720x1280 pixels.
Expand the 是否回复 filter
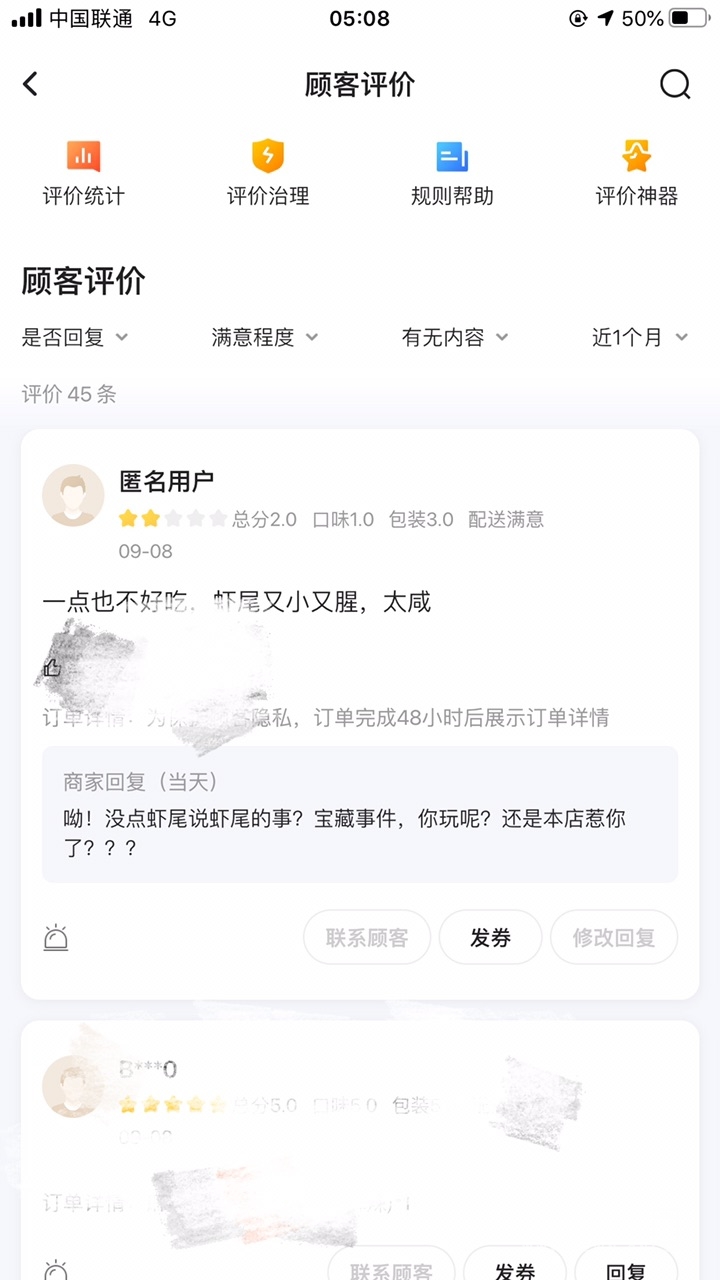click(75, 338)
